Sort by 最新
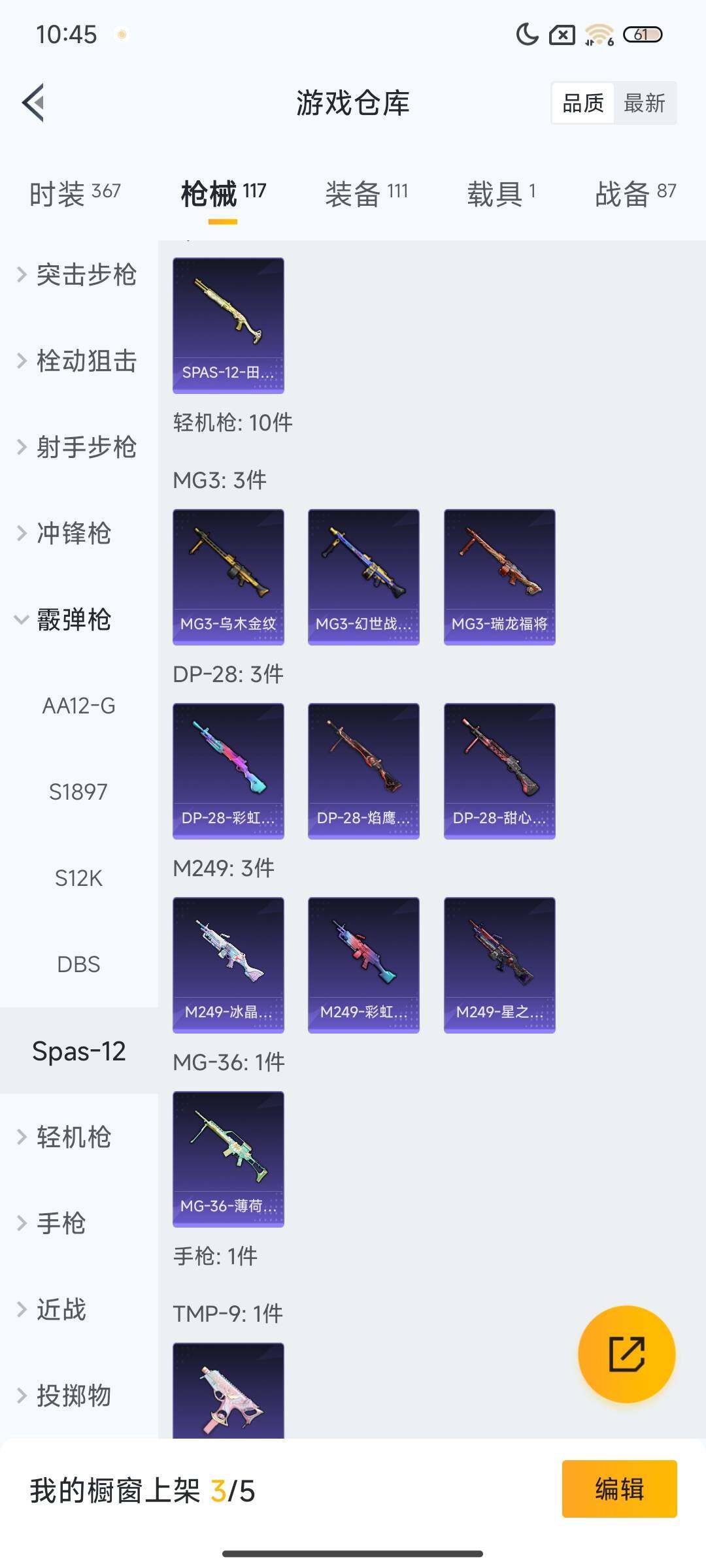 644,103
